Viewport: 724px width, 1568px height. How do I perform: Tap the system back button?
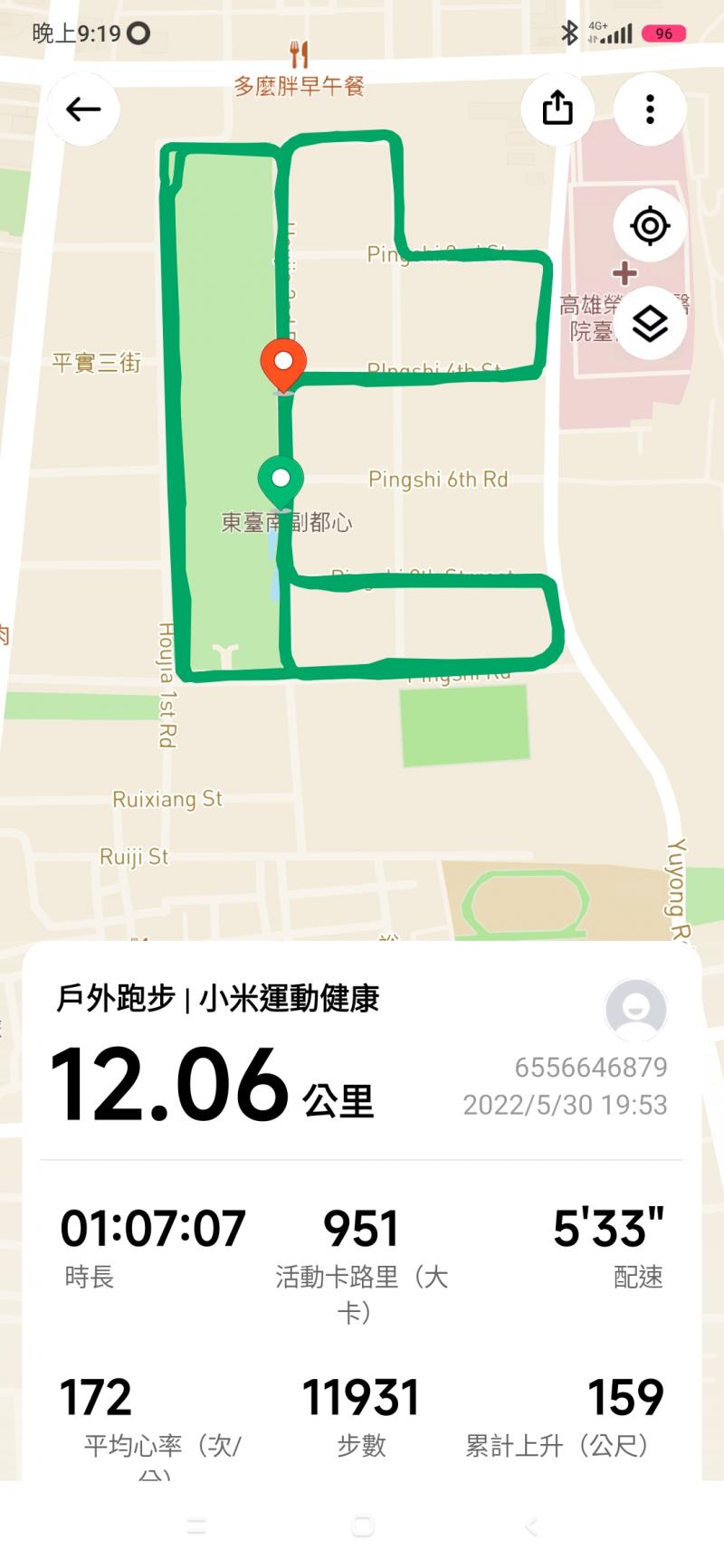pyautogui.click(x=531, y=1526)
